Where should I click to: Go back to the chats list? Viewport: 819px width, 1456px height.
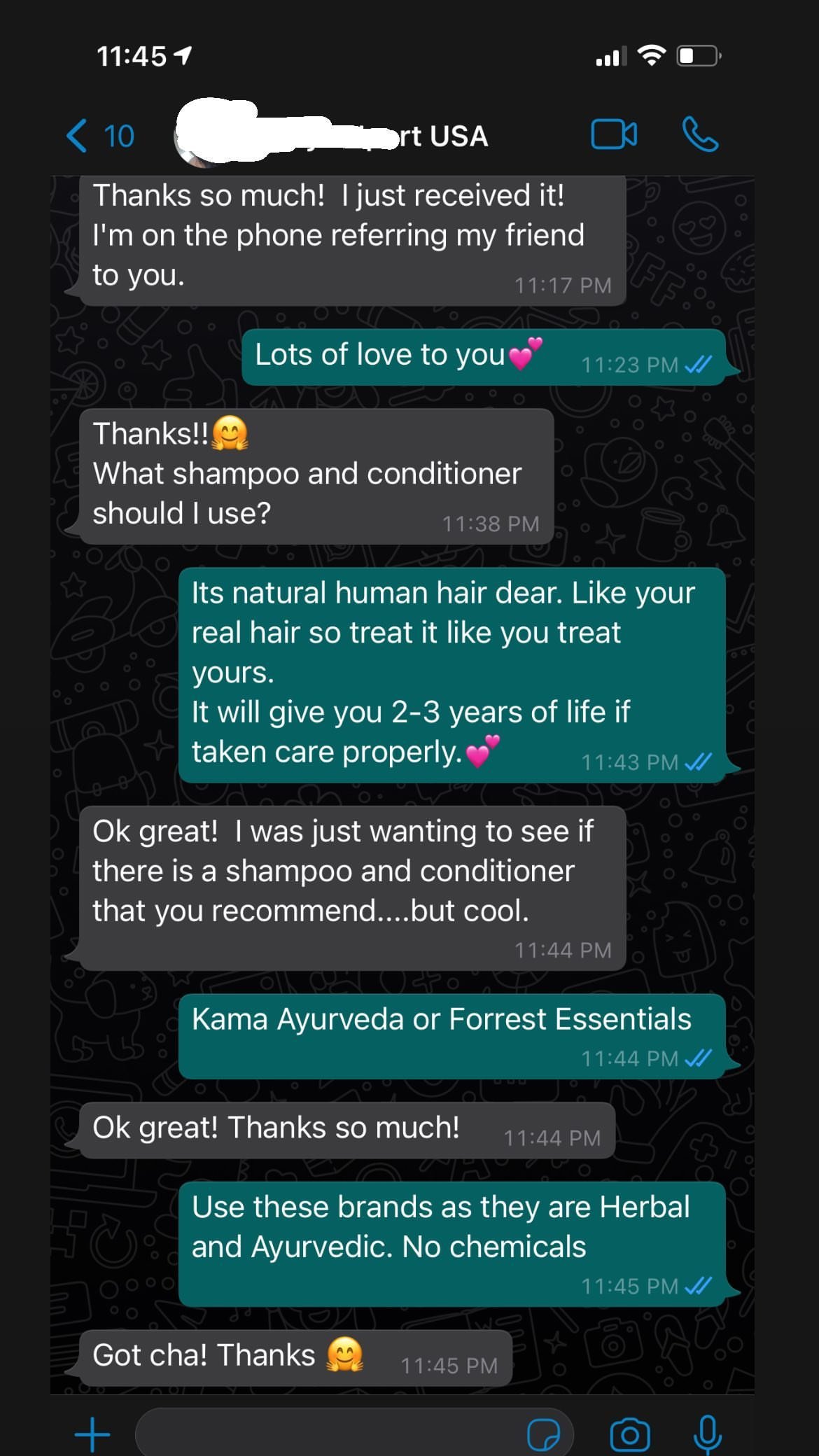(x=98, y=136)
